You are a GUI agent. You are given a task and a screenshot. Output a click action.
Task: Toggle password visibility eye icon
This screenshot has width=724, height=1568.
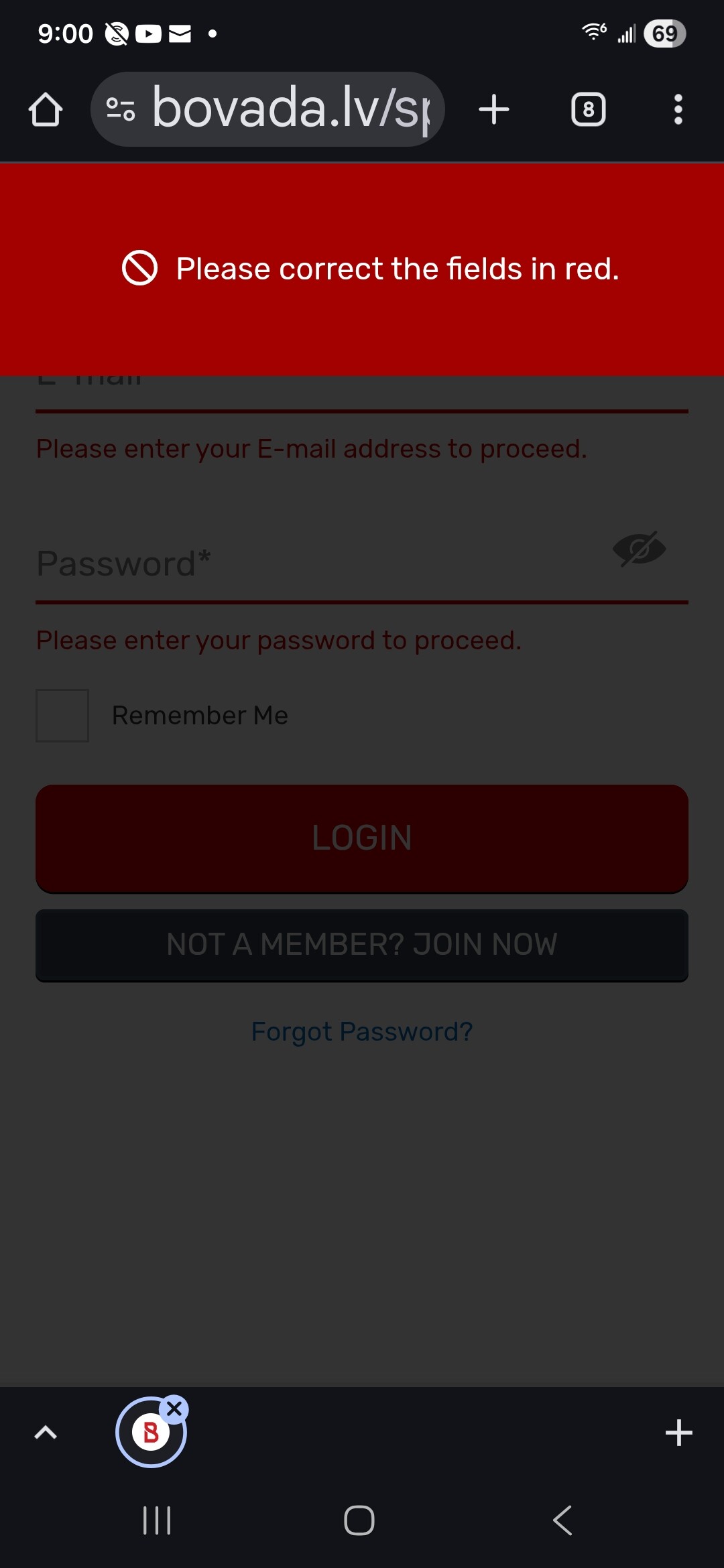639,549
